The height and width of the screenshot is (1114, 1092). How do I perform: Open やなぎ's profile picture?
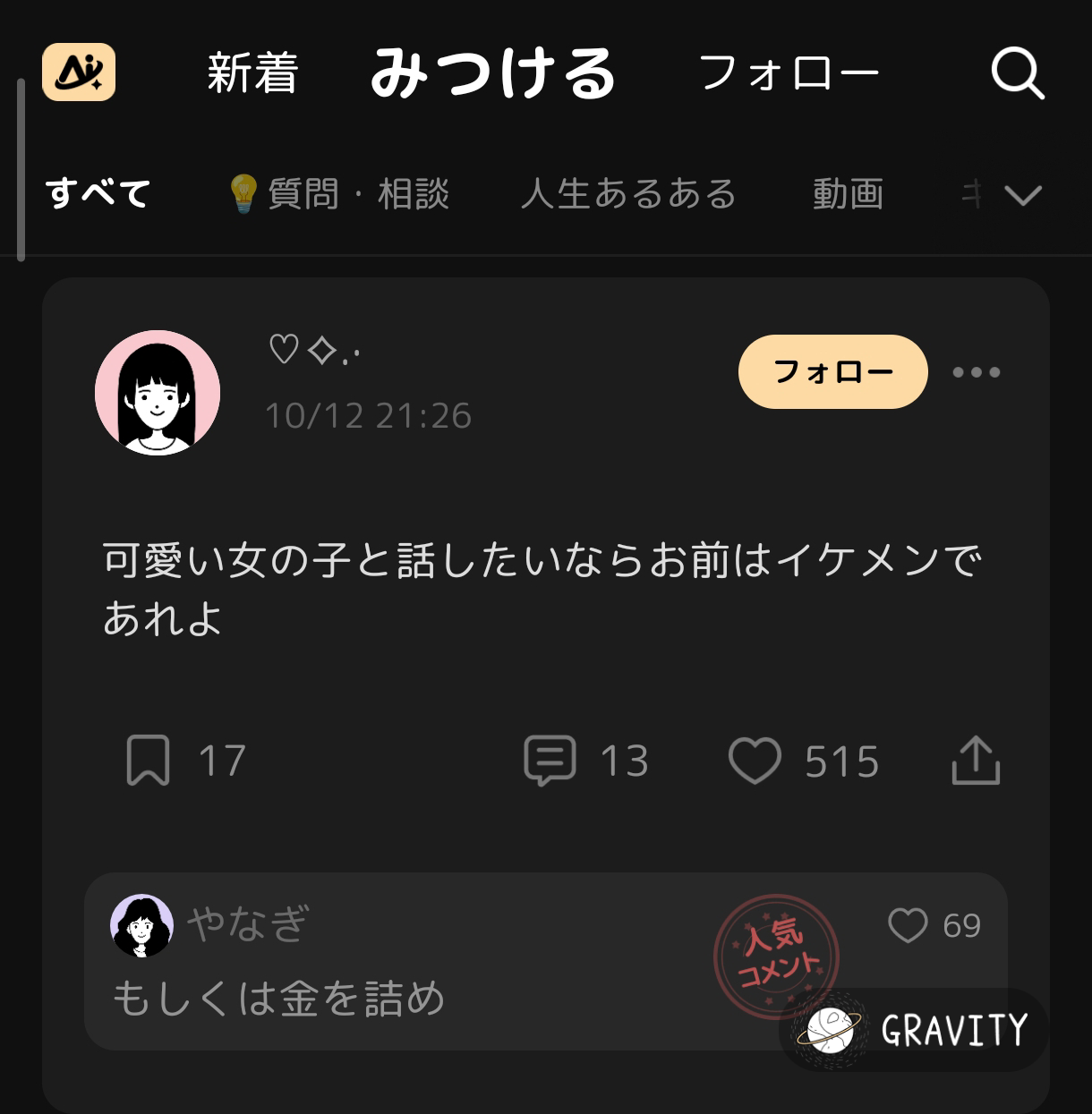click(141, 925)
